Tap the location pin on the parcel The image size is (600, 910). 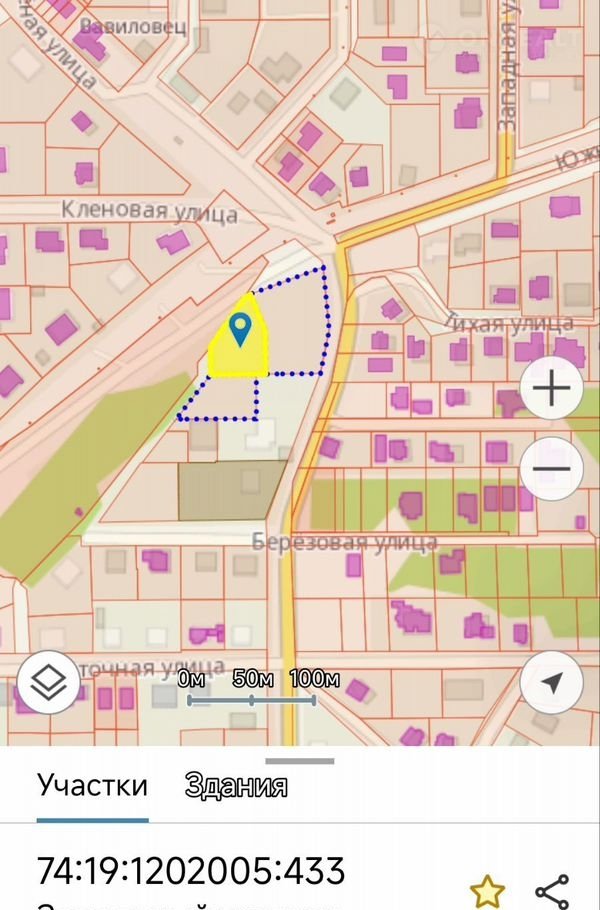(x=240, y=327)
